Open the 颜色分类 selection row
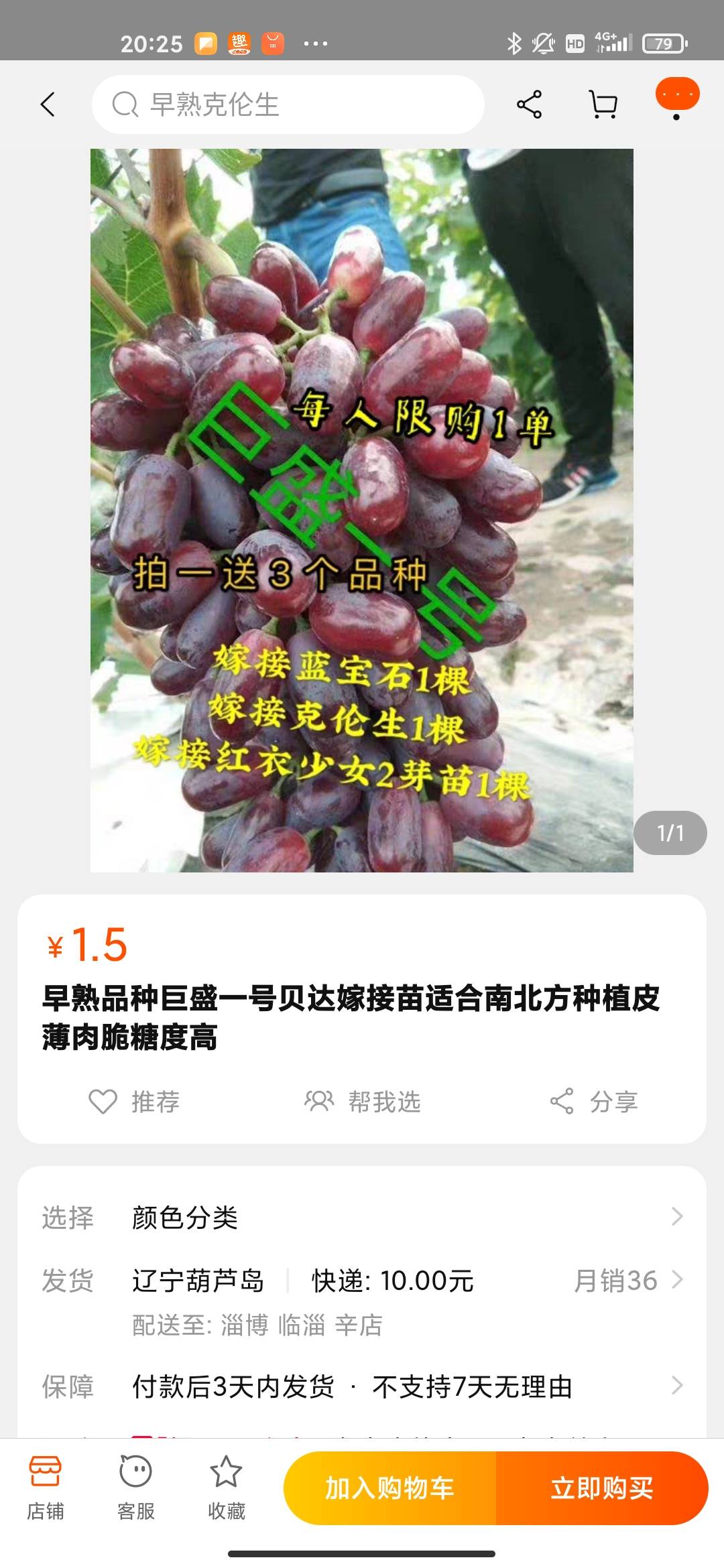724x1568 pixels. click(362, 1217)
